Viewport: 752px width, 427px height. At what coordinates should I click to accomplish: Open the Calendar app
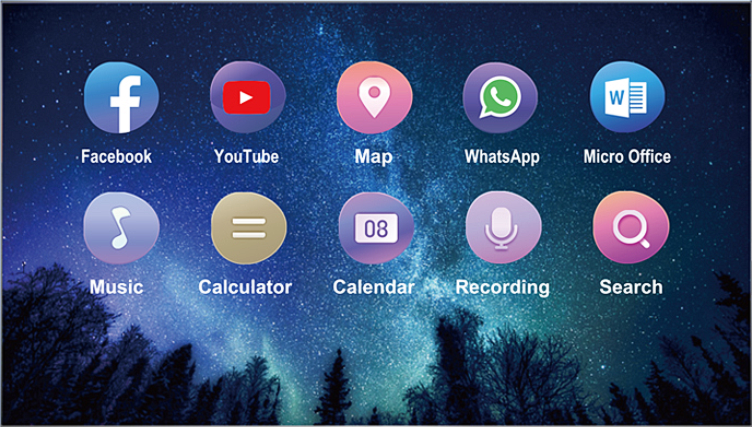(374, 228)
